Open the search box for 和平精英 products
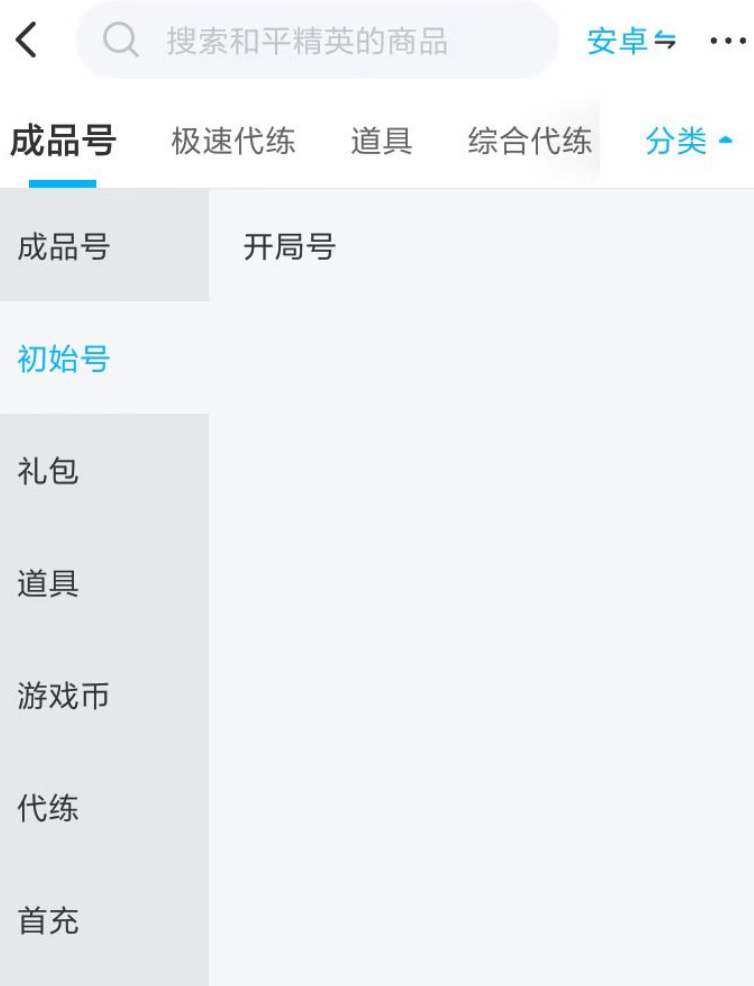This screenshot has height=986, width=754. (x=317, y=40)
